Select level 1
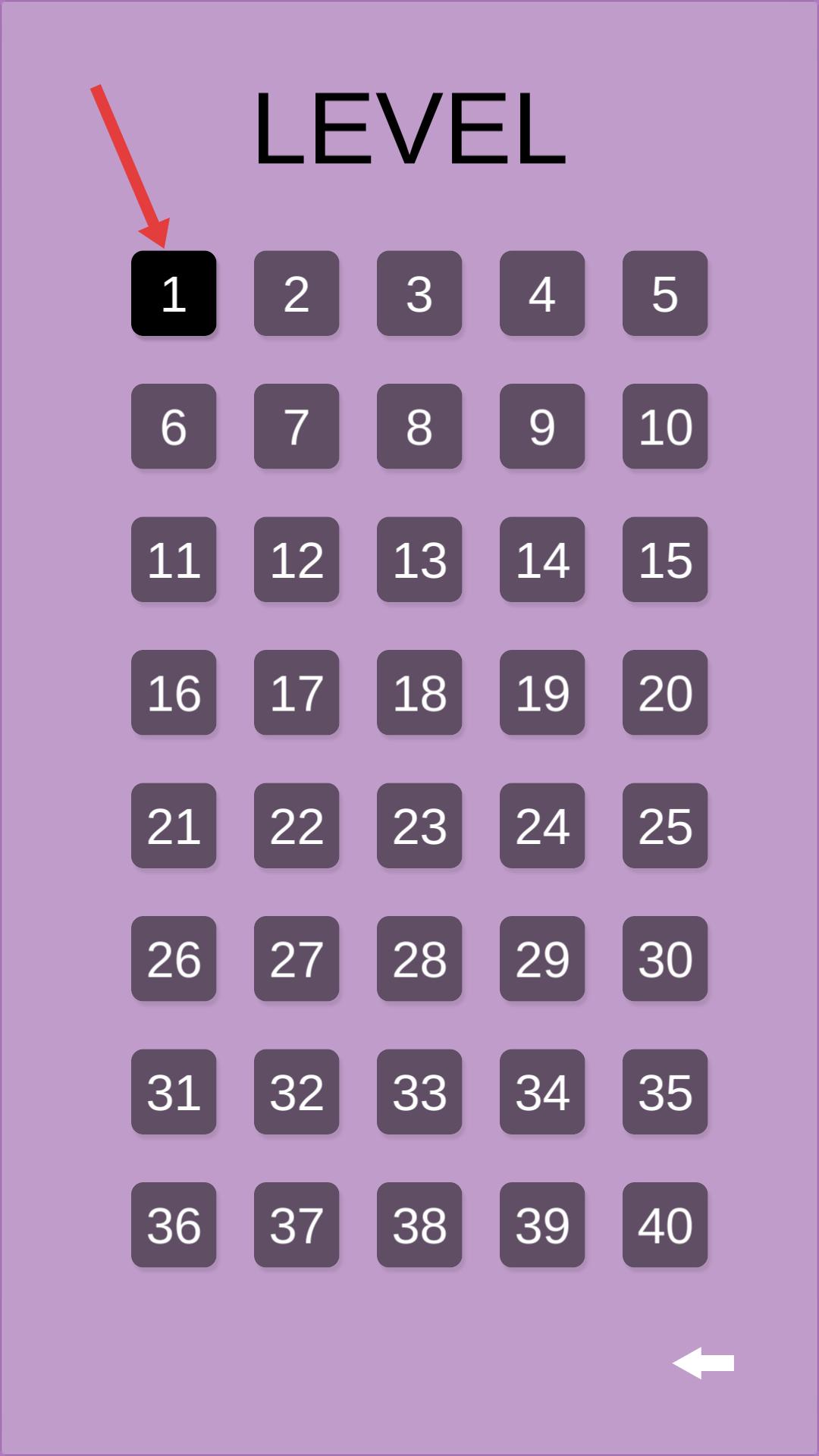 tap(174, 293)
